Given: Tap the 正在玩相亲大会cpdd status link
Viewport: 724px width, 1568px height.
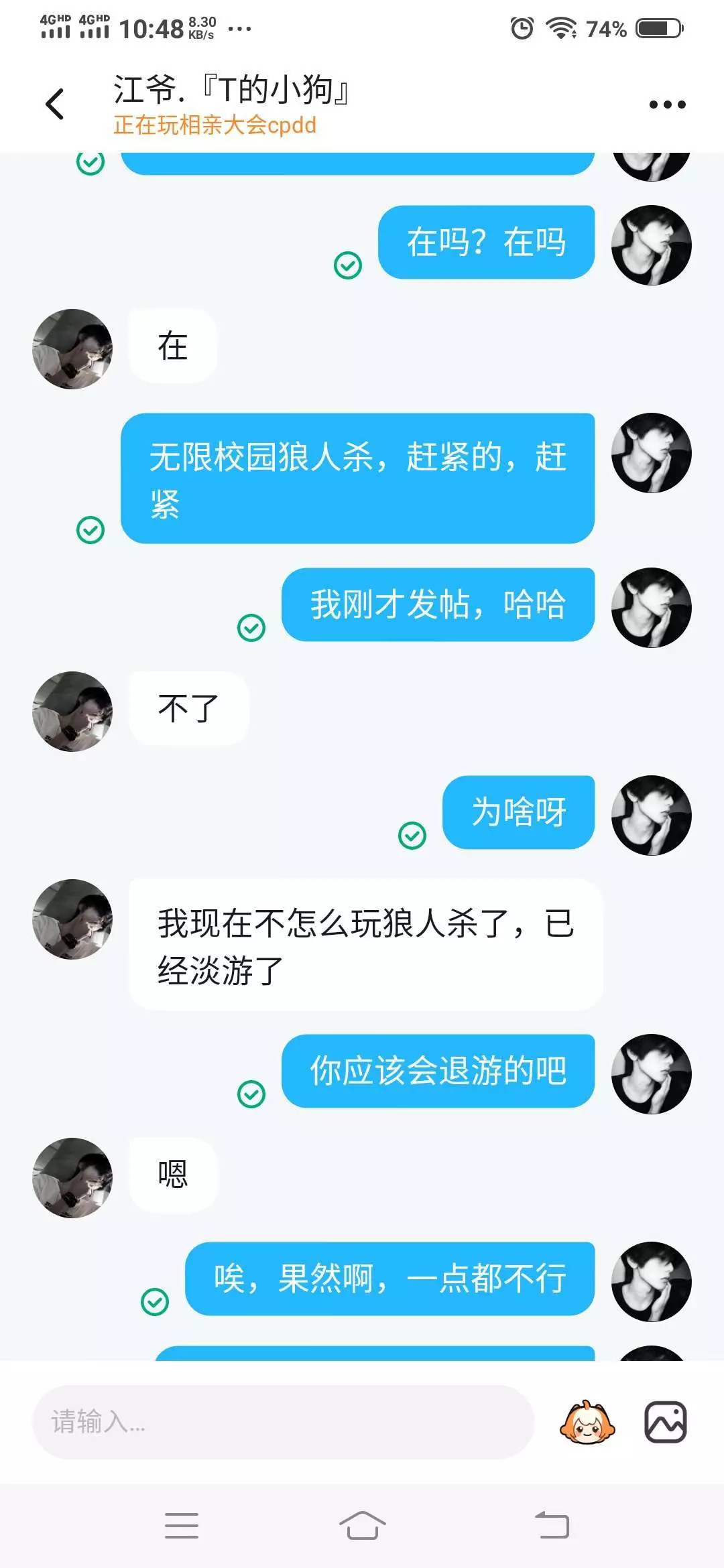Looking at the screenshot, I should [215, 125].
